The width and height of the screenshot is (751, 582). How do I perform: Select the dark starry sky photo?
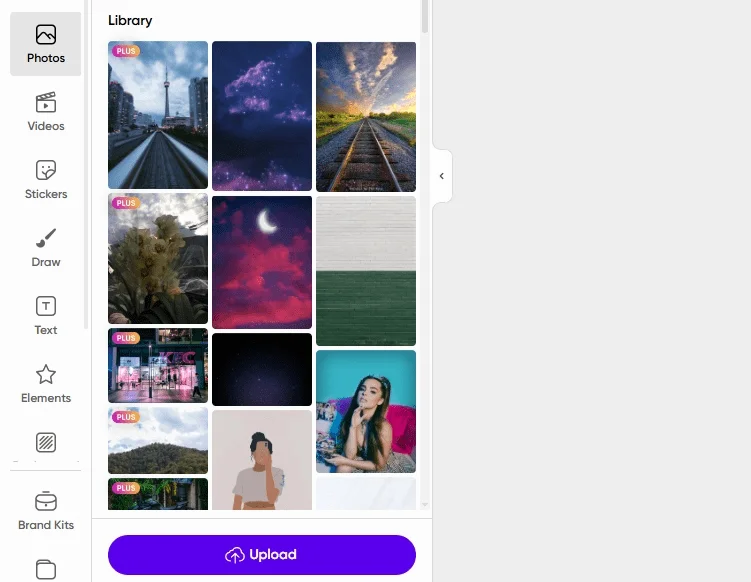point(262,369)
